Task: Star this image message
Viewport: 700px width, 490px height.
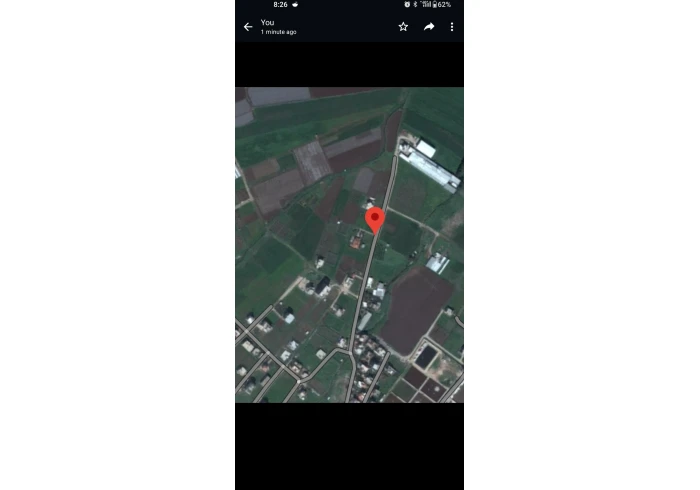Action: 403,27
